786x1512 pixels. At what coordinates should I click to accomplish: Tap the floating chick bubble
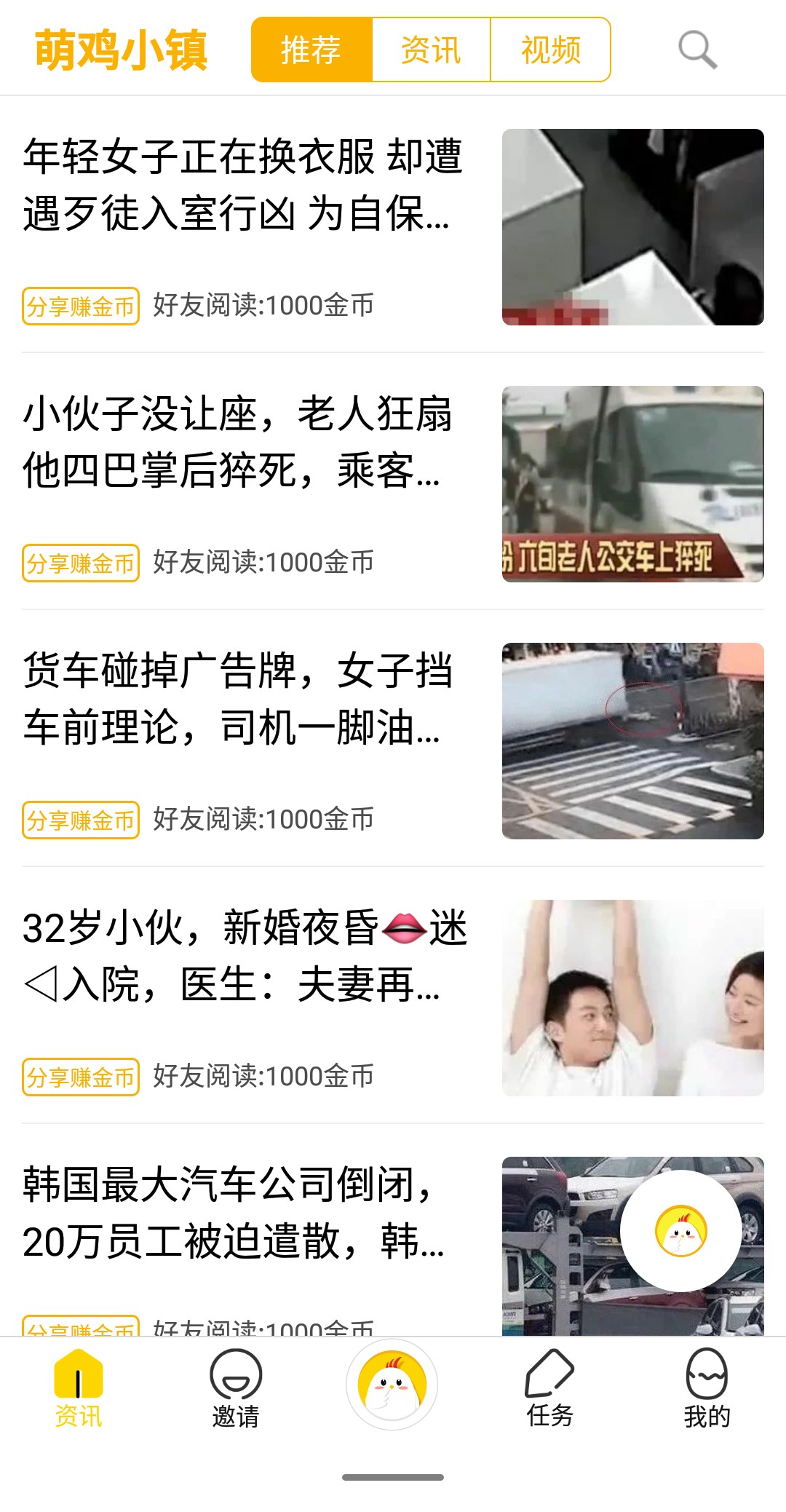(681, 1231)
